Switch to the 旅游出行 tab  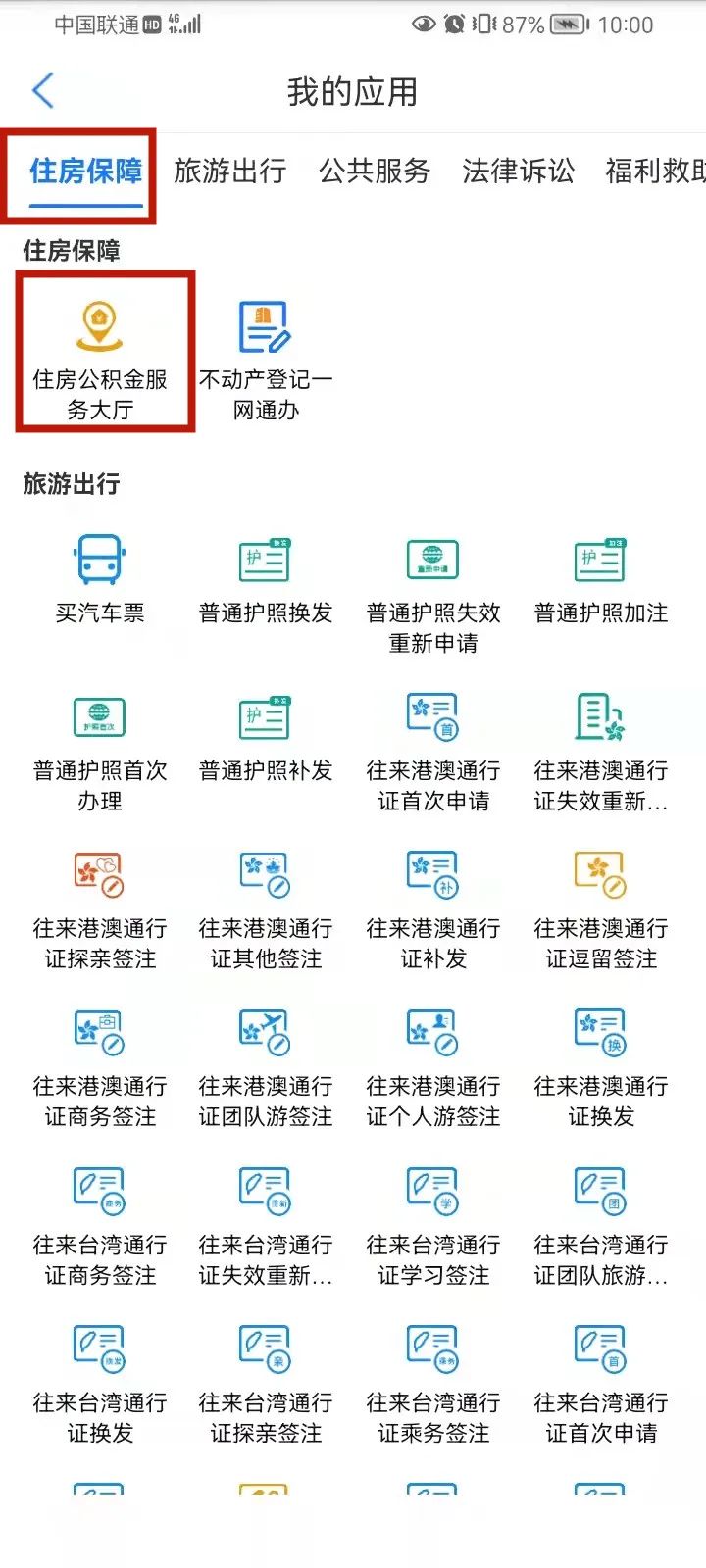click(229, 171)
